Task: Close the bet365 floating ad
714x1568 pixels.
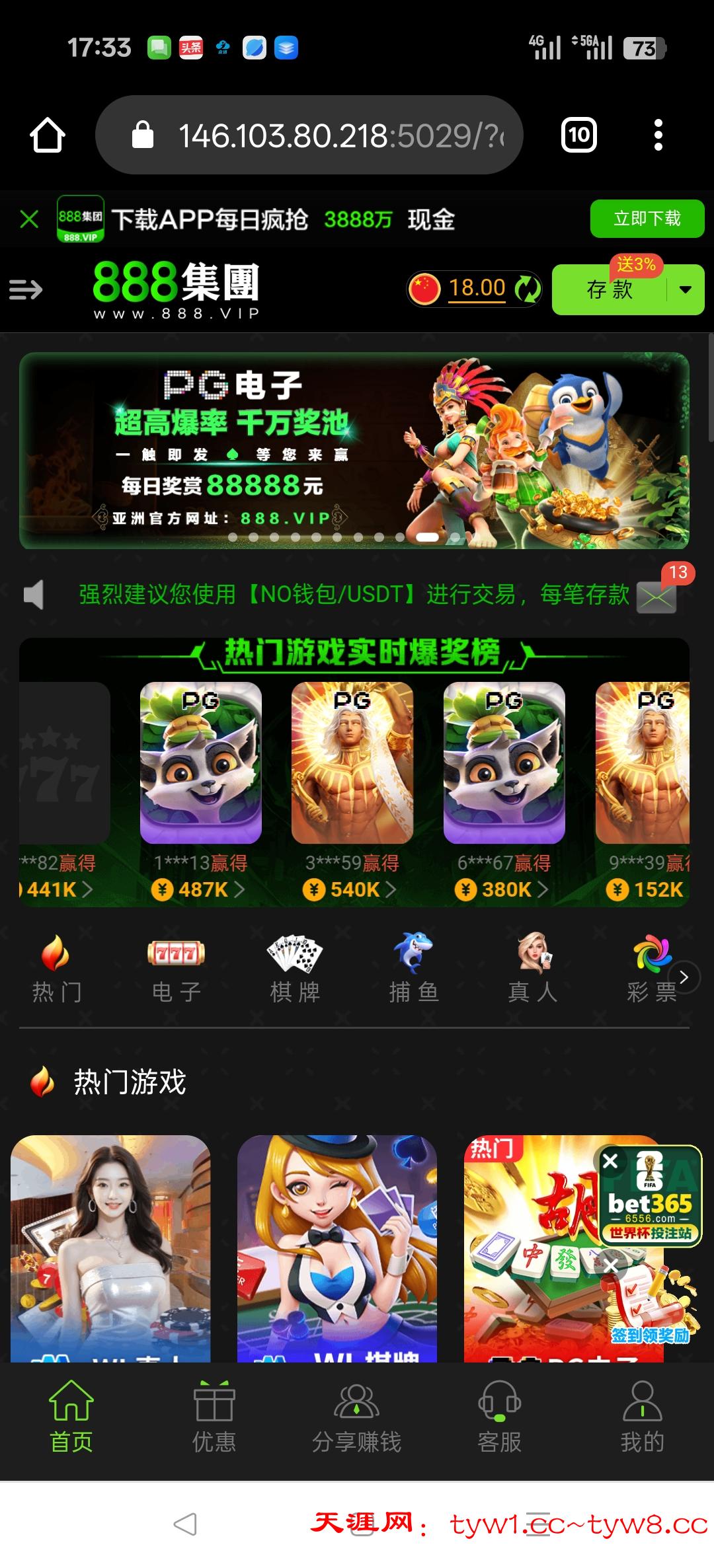Action: (x=611, y=1161)
